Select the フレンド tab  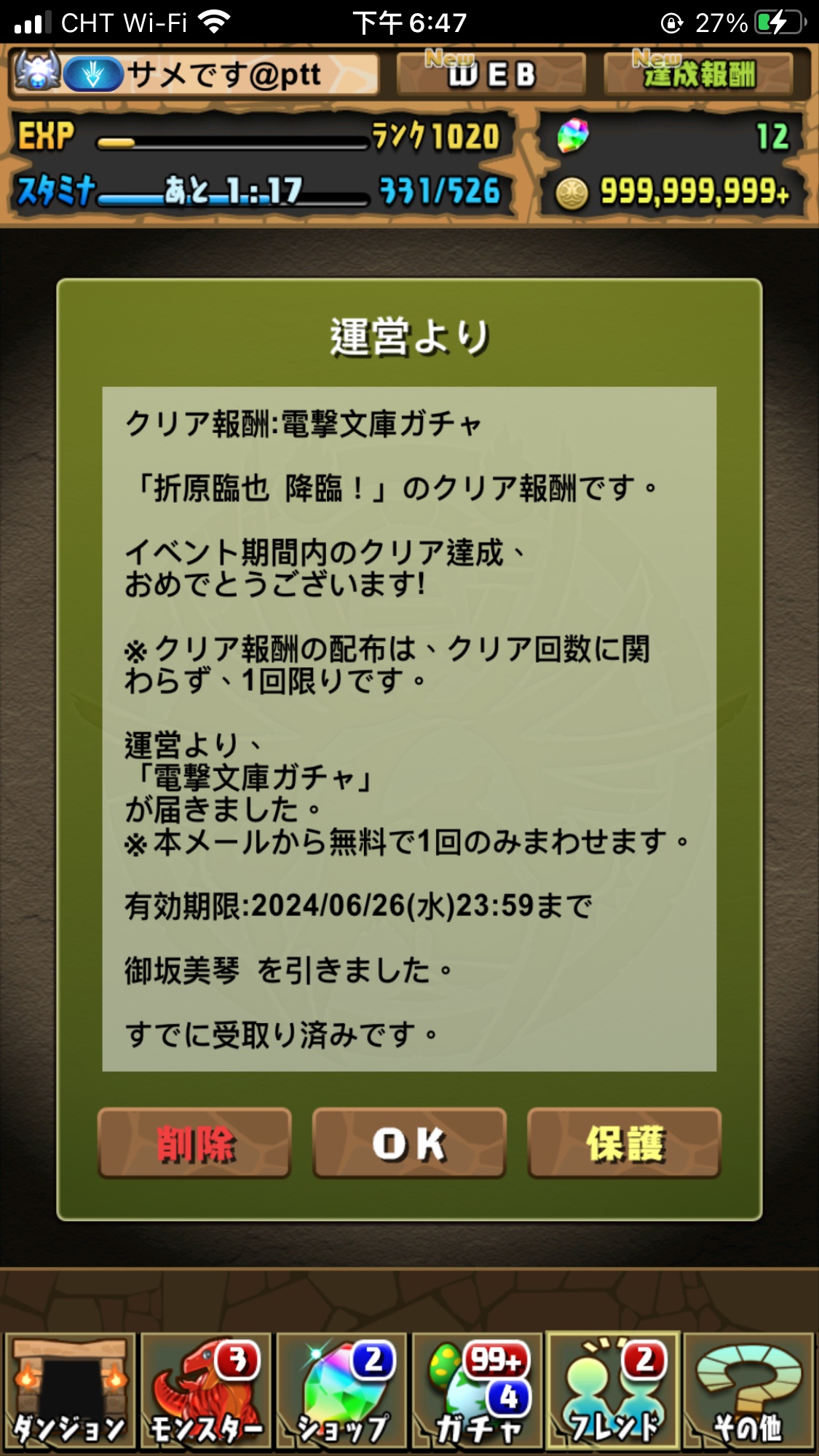614,1390
